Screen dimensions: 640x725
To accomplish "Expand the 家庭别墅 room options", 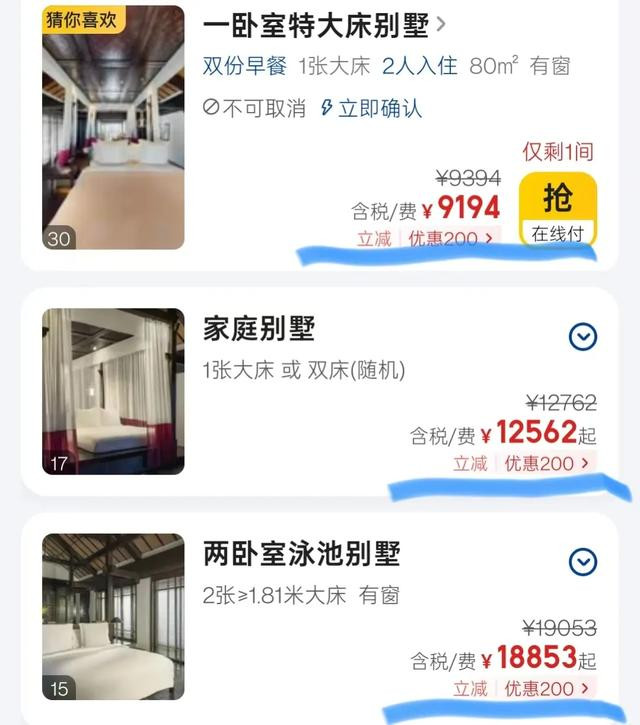I will tap(582, 338).
